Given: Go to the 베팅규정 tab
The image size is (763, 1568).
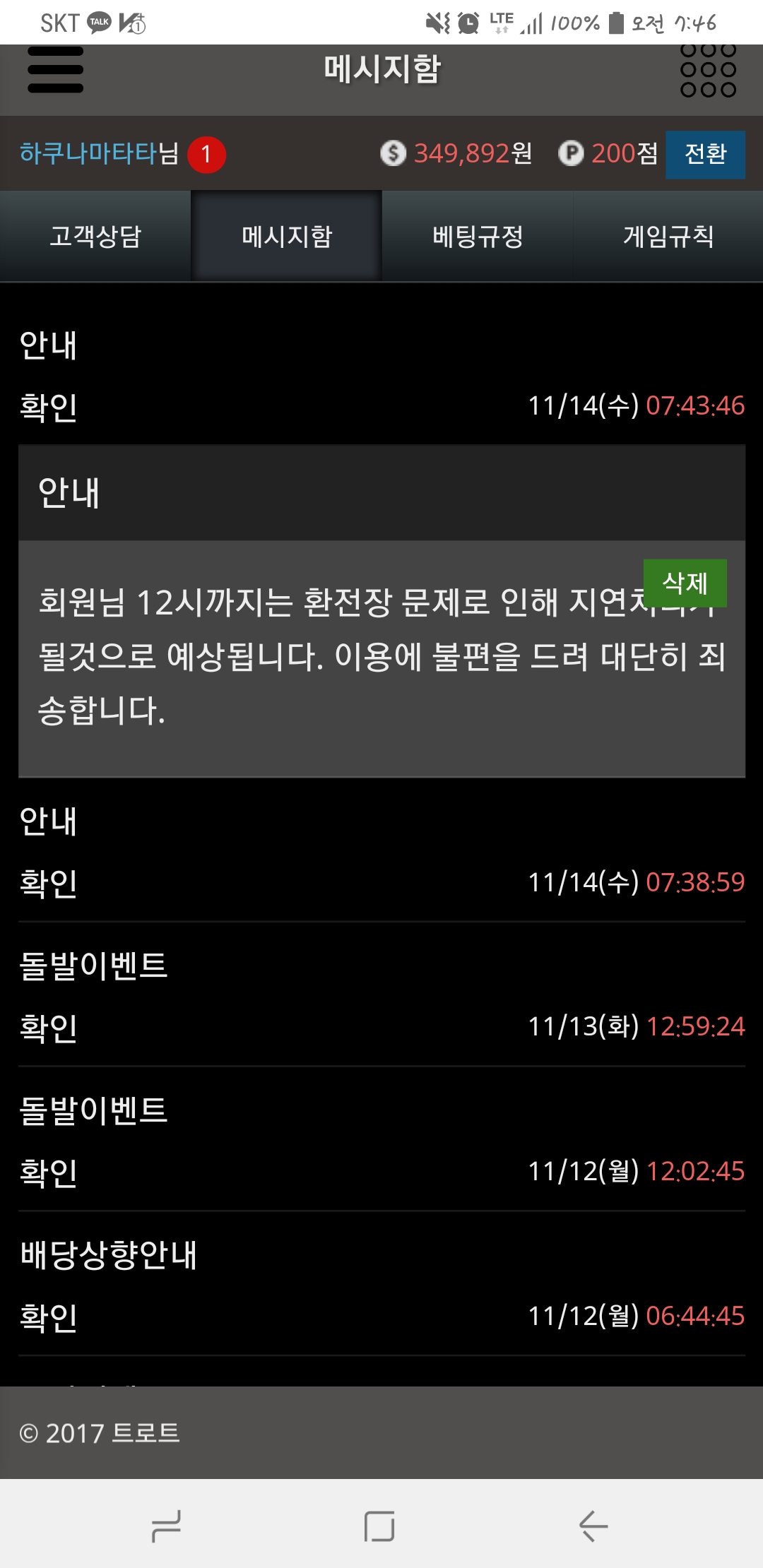Looking at the screenshot, I should tap(477, 236).
